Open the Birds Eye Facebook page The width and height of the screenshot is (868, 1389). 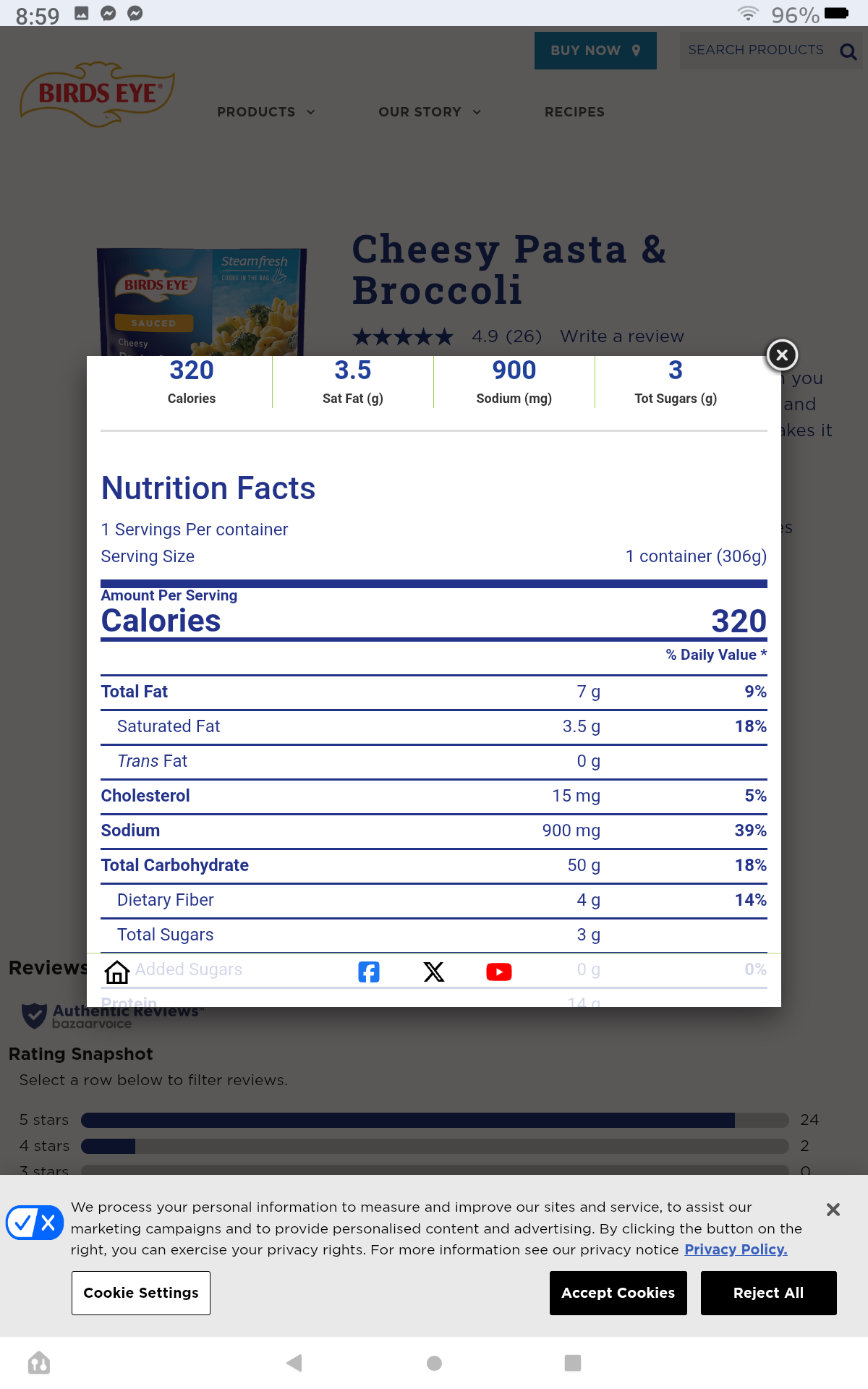[x=369, y=972]
